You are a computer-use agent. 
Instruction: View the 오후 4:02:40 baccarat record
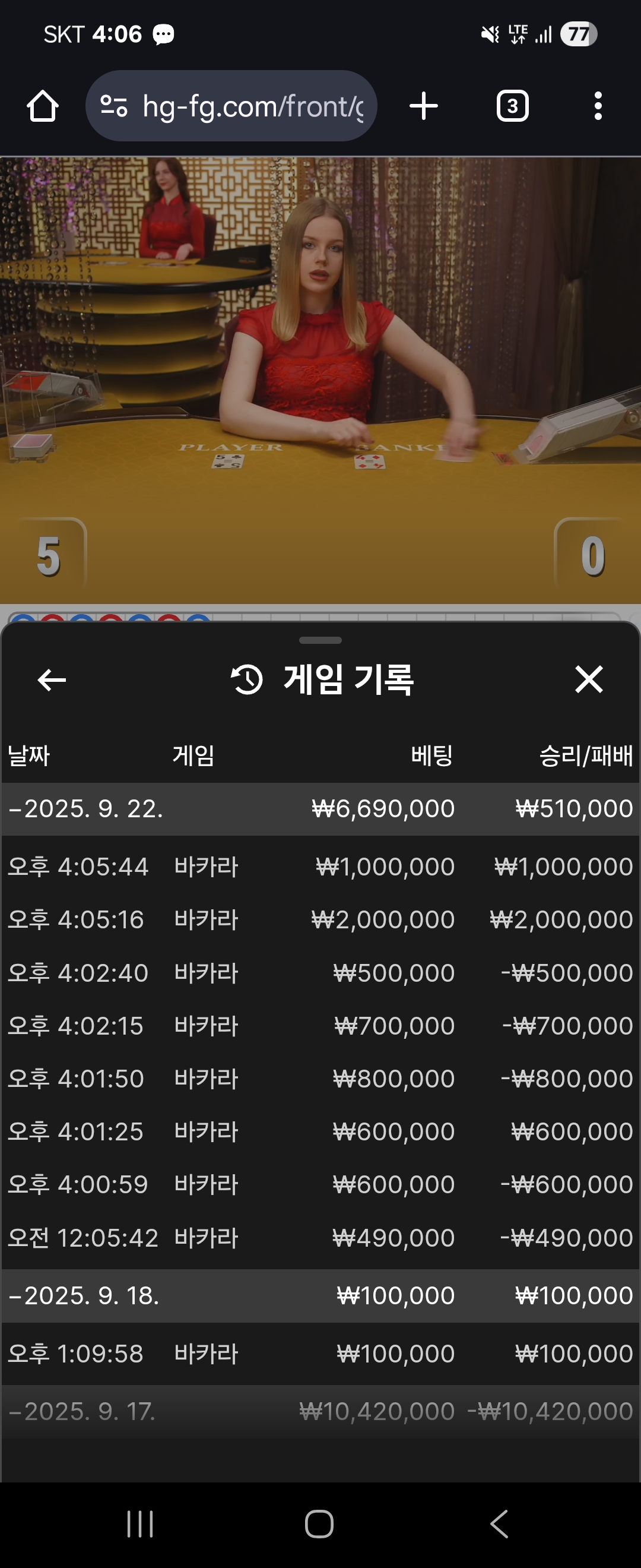tap(320, 973)
